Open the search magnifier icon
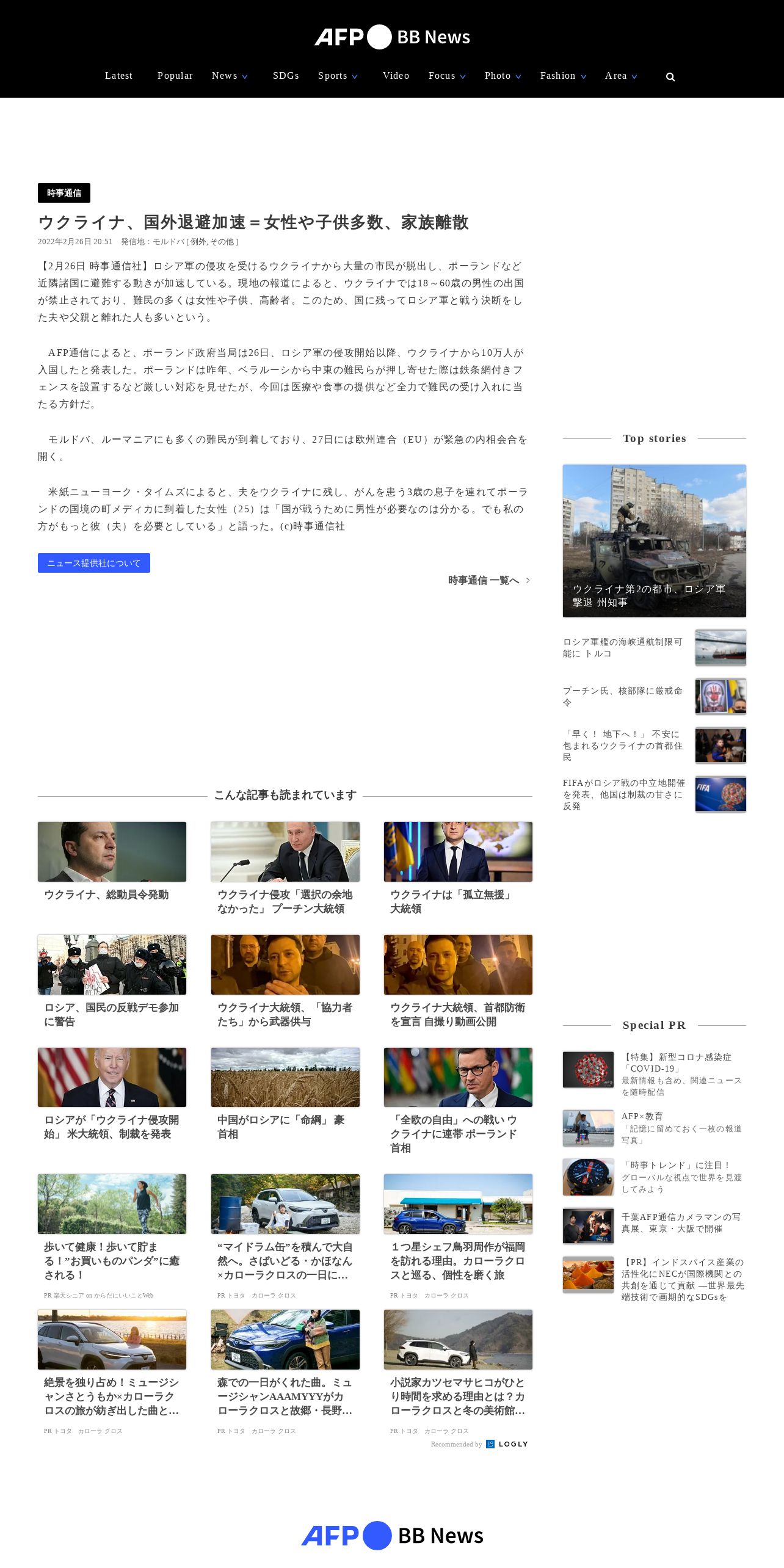The image size is (784, 1568). pyautogui.click(x=670, y=77)
